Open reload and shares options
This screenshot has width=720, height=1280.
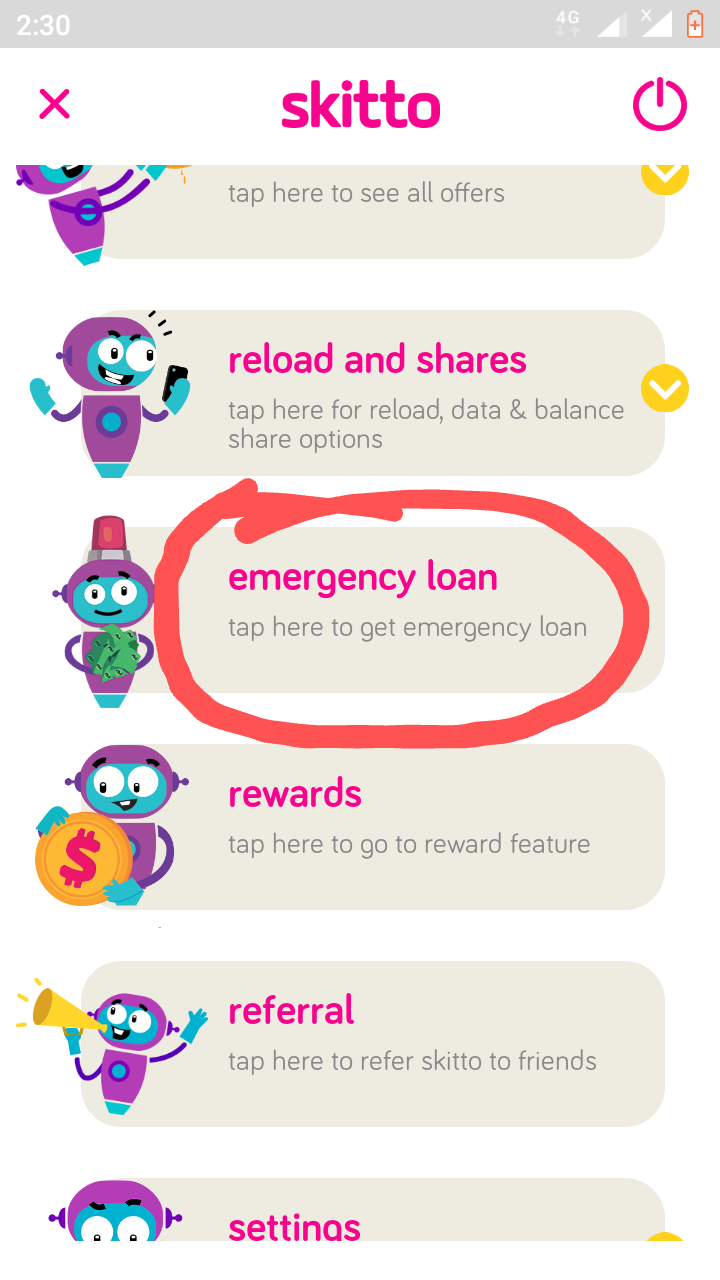tap(400, 393)
